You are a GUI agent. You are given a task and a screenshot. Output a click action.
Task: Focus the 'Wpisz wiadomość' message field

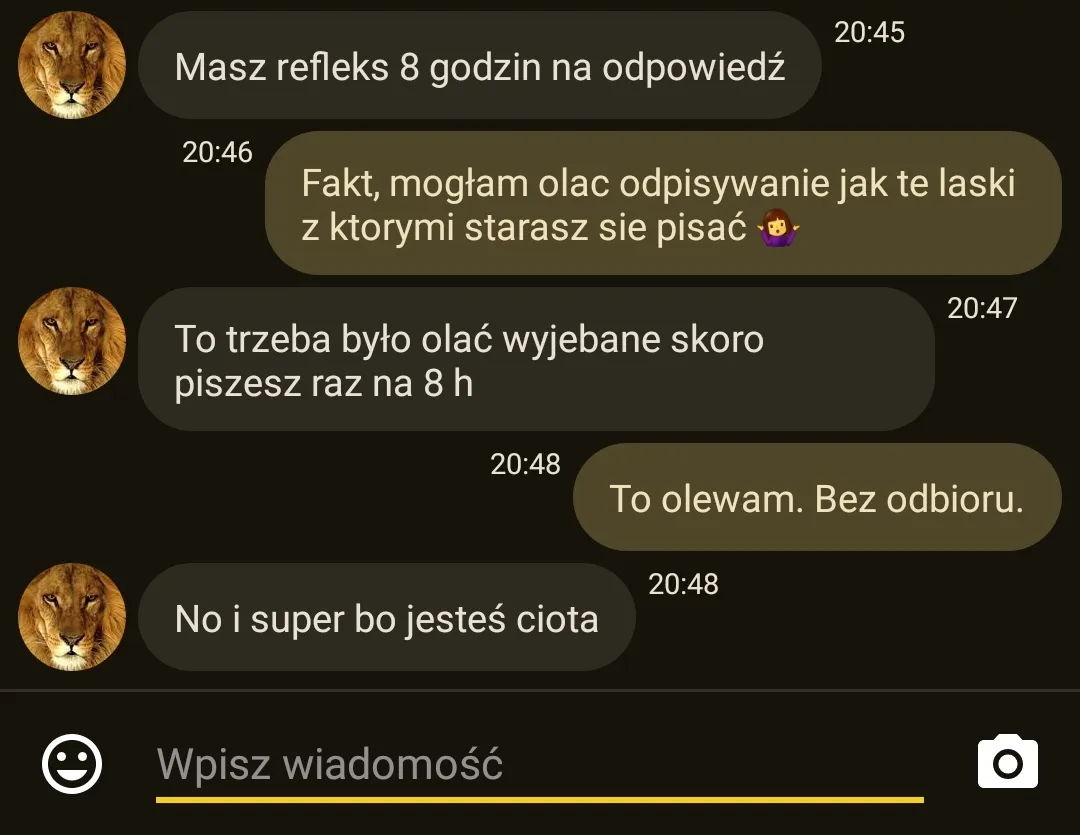tap(540, 766)
